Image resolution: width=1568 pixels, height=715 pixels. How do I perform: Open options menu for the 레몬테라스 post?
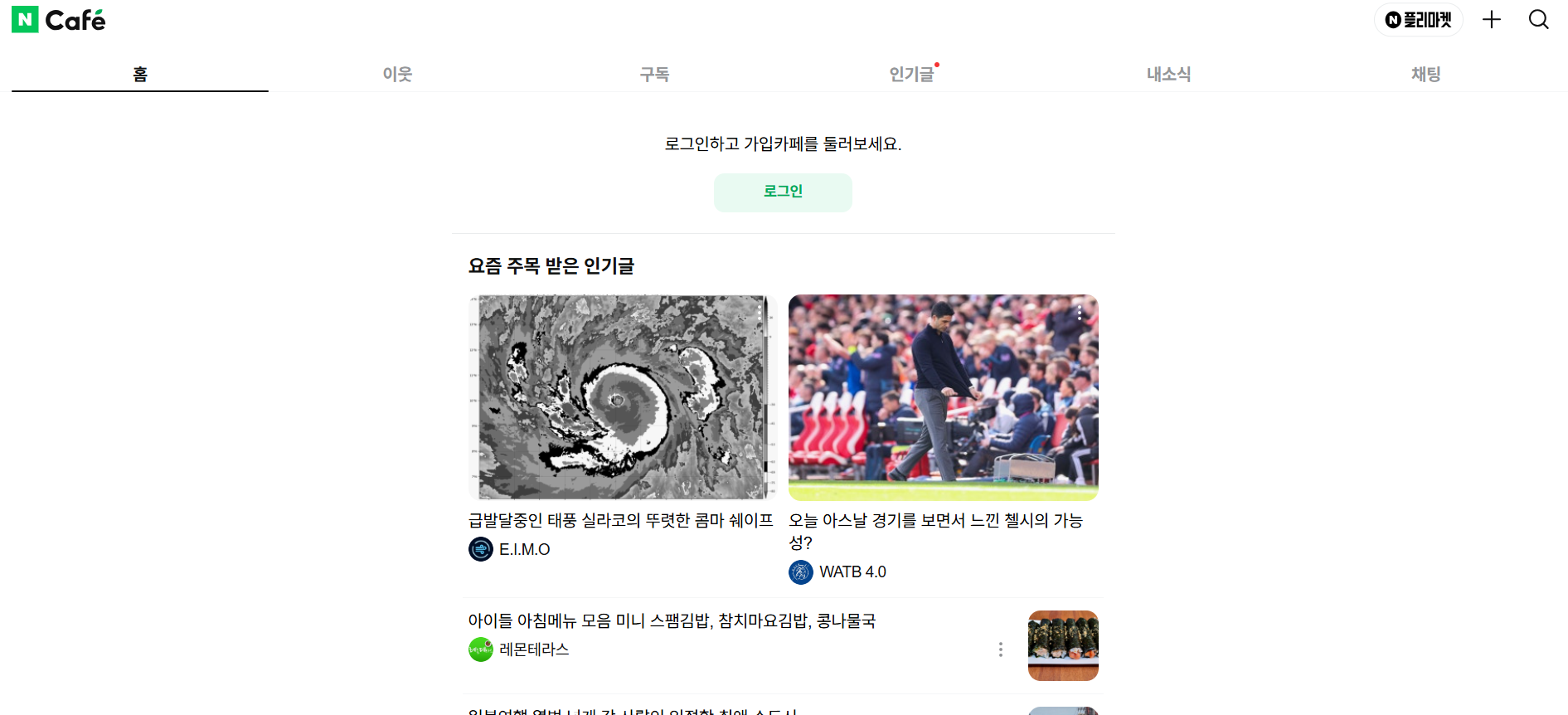click(1001, 649)
